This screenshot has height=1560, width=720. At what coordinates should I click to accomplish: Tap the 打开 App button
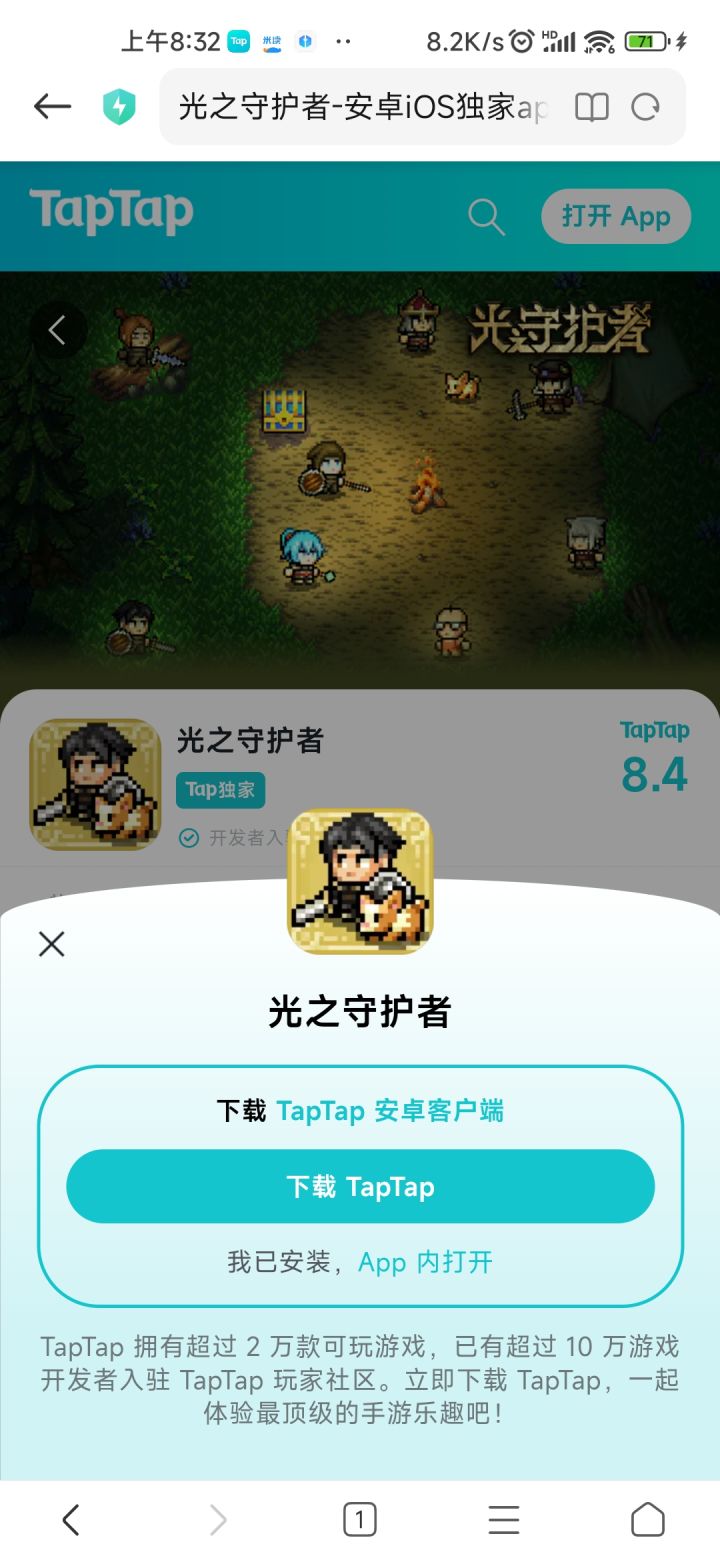tap(615, 216)
